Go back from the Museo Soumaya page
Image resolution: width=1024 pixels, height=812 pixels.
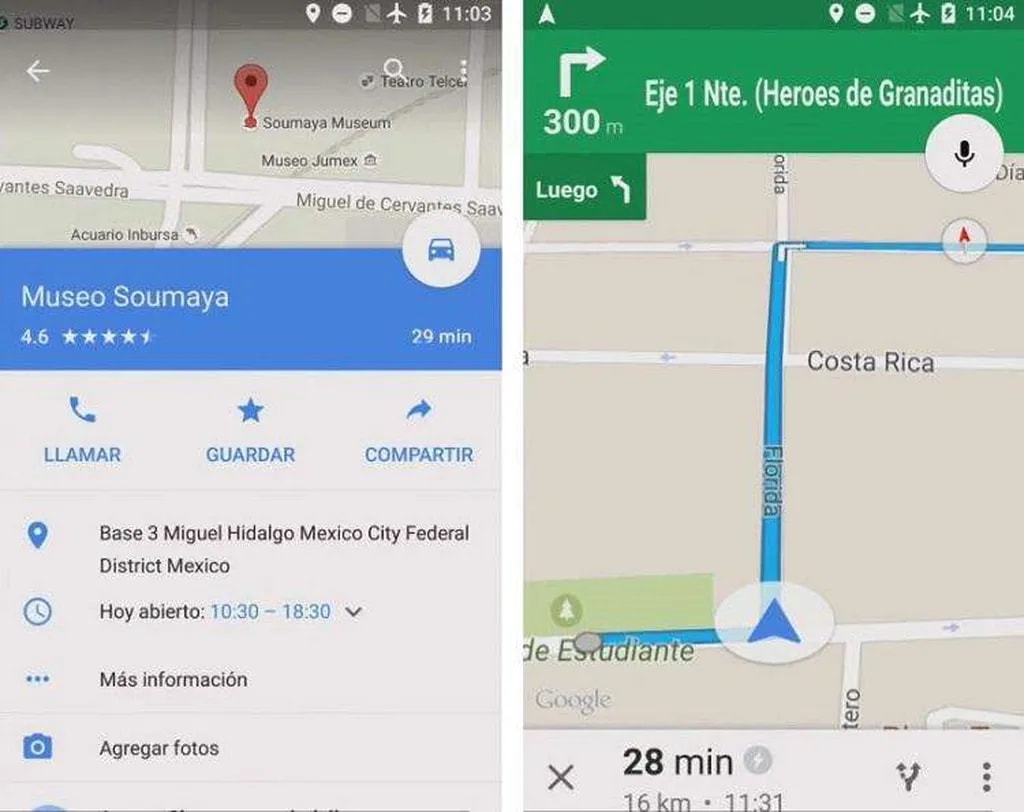tap(38, 71)
